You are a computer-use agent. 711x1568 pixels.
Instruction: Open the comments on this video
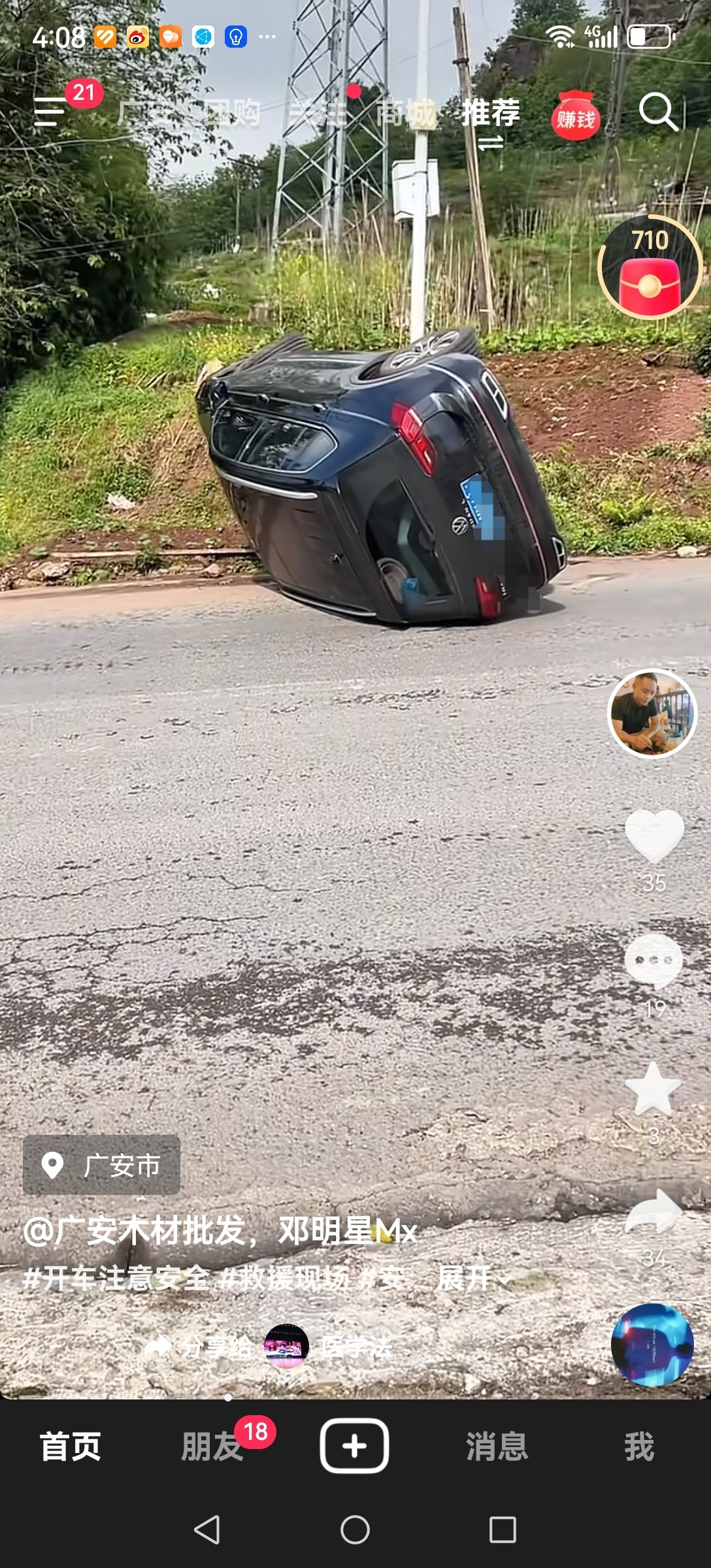(x=654, y=960)
